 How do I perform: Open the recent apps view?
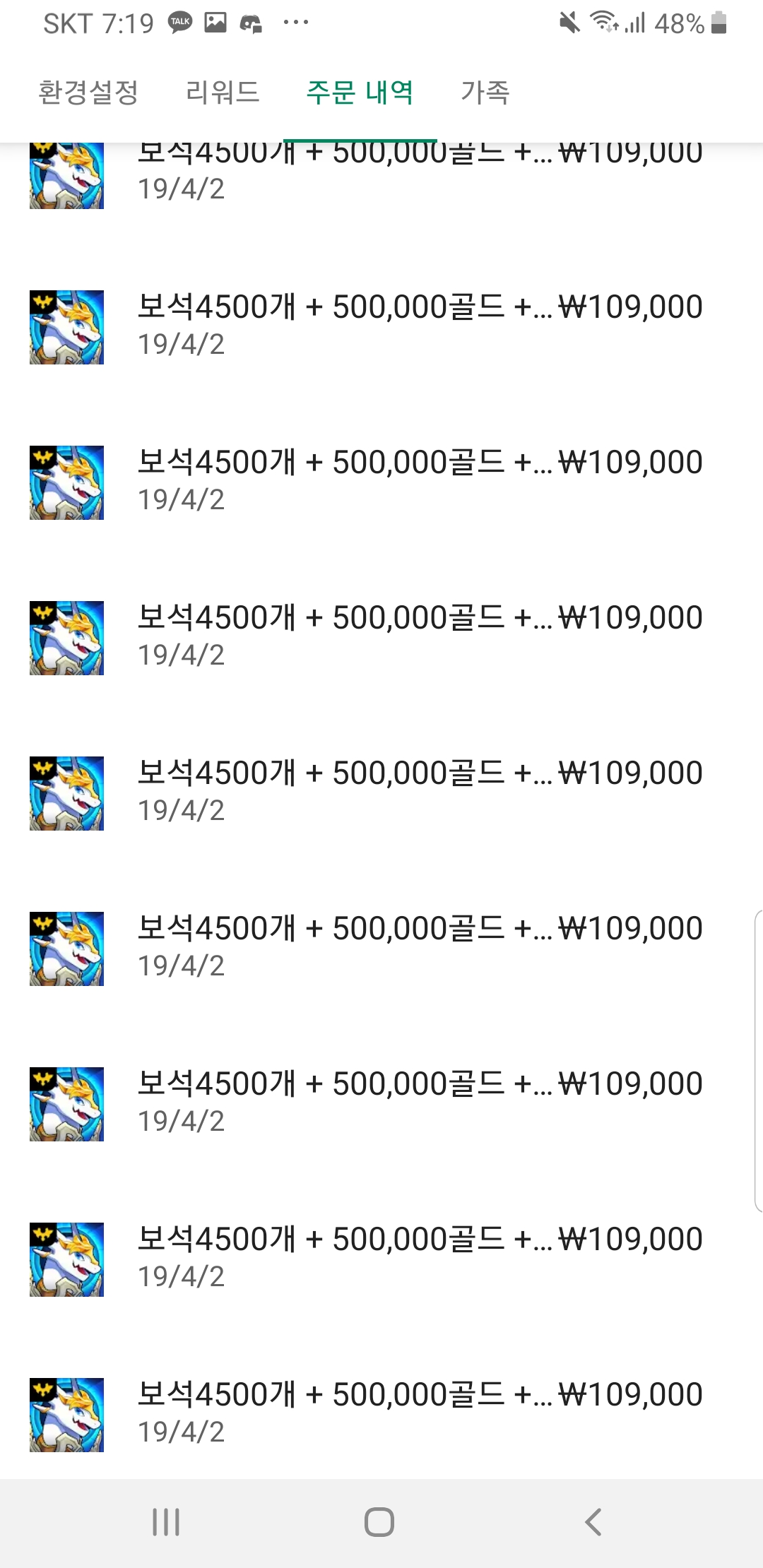pos(167,1521)
